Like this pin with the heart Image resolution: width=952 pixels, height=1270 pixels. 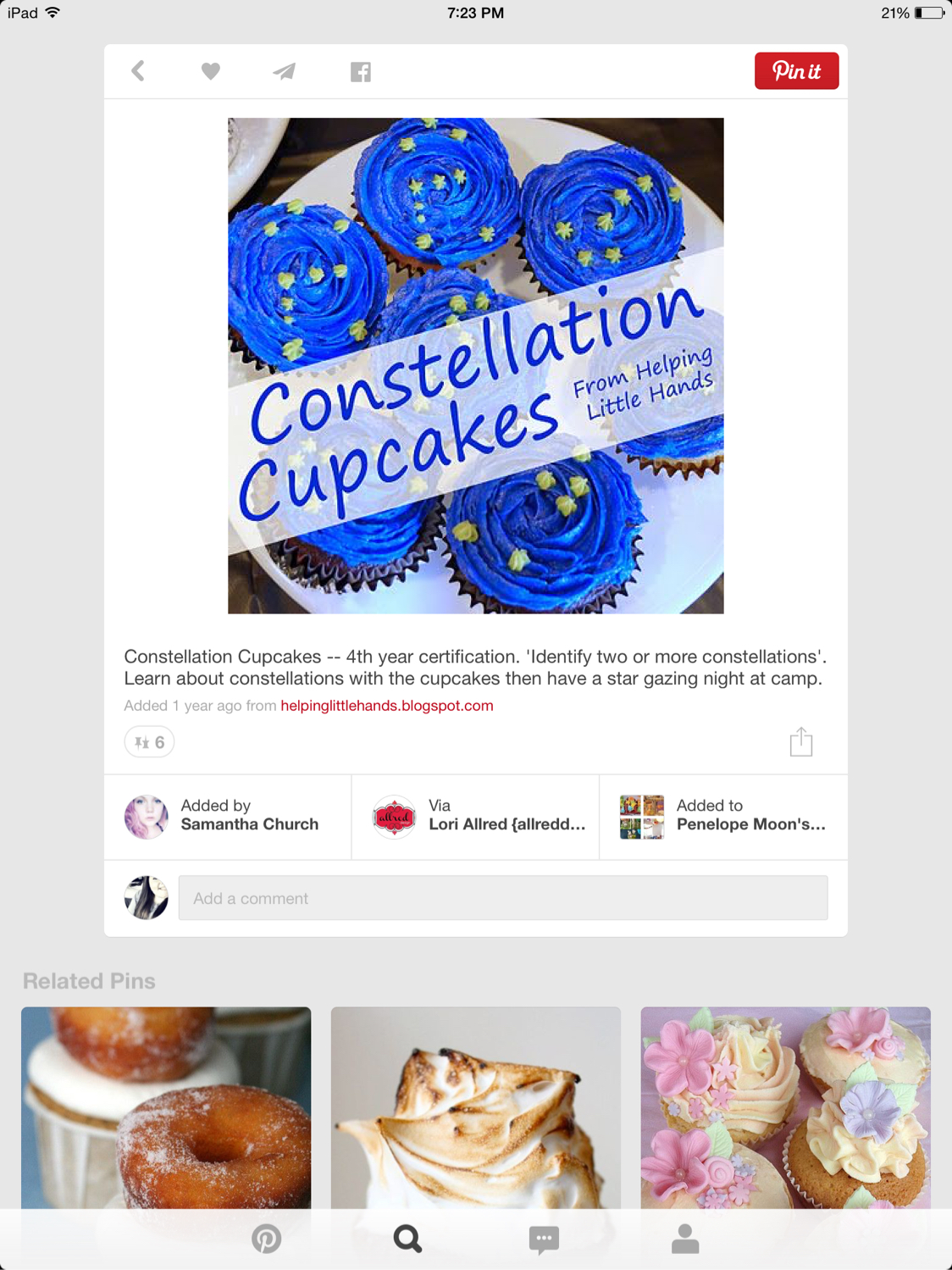click(x=211, y=71)
